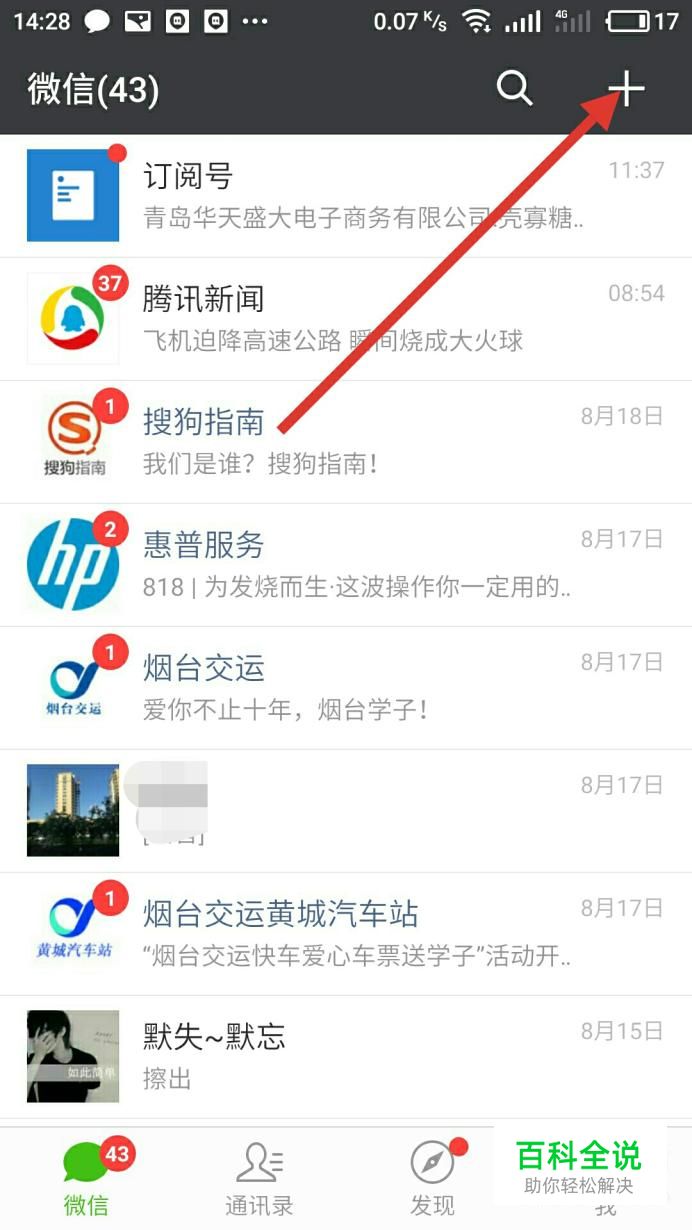Image resolution: width=692 pixels, height=1230 pixels.
Task: Open the chat with blurred contact name
Action: click(x=346, y=811)
